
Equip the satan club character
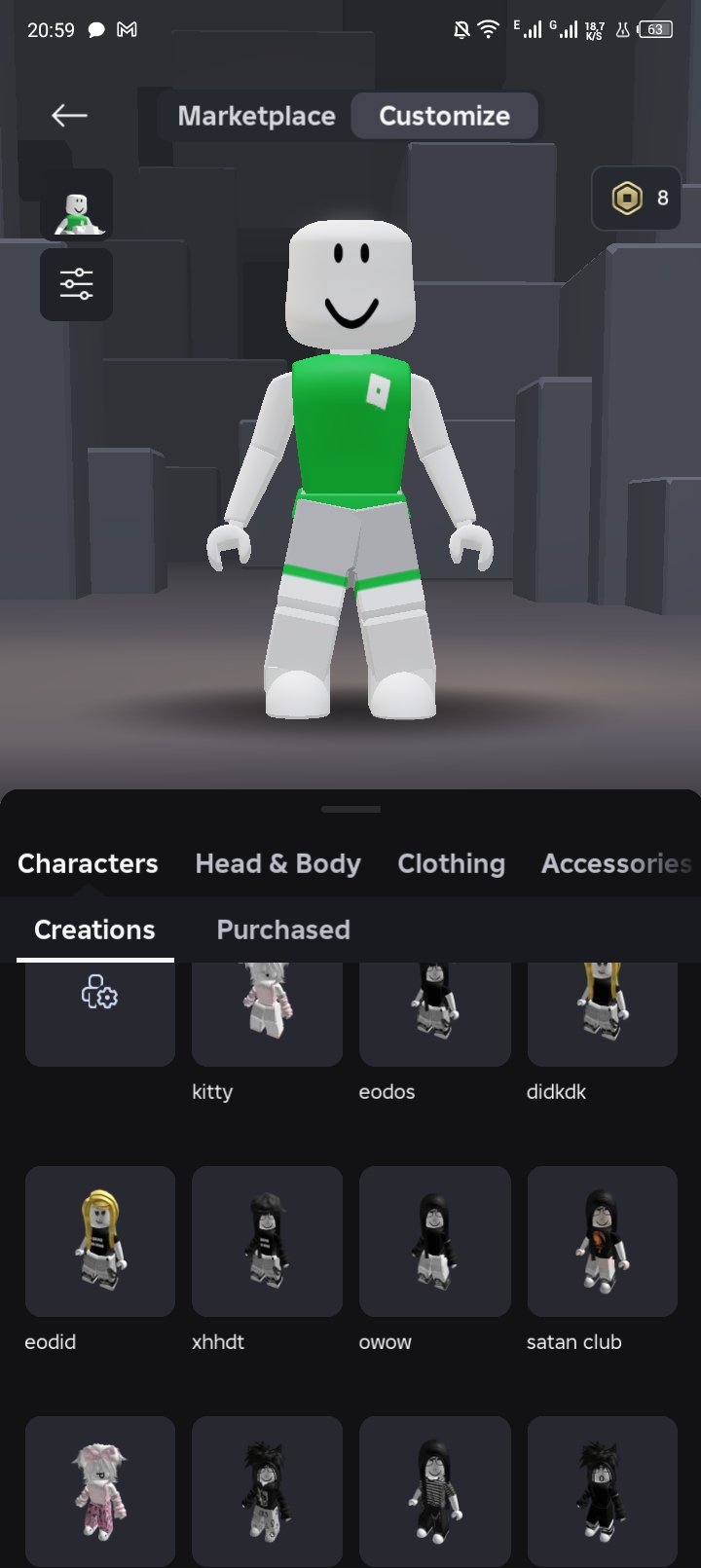click(x=602, y=1241)
